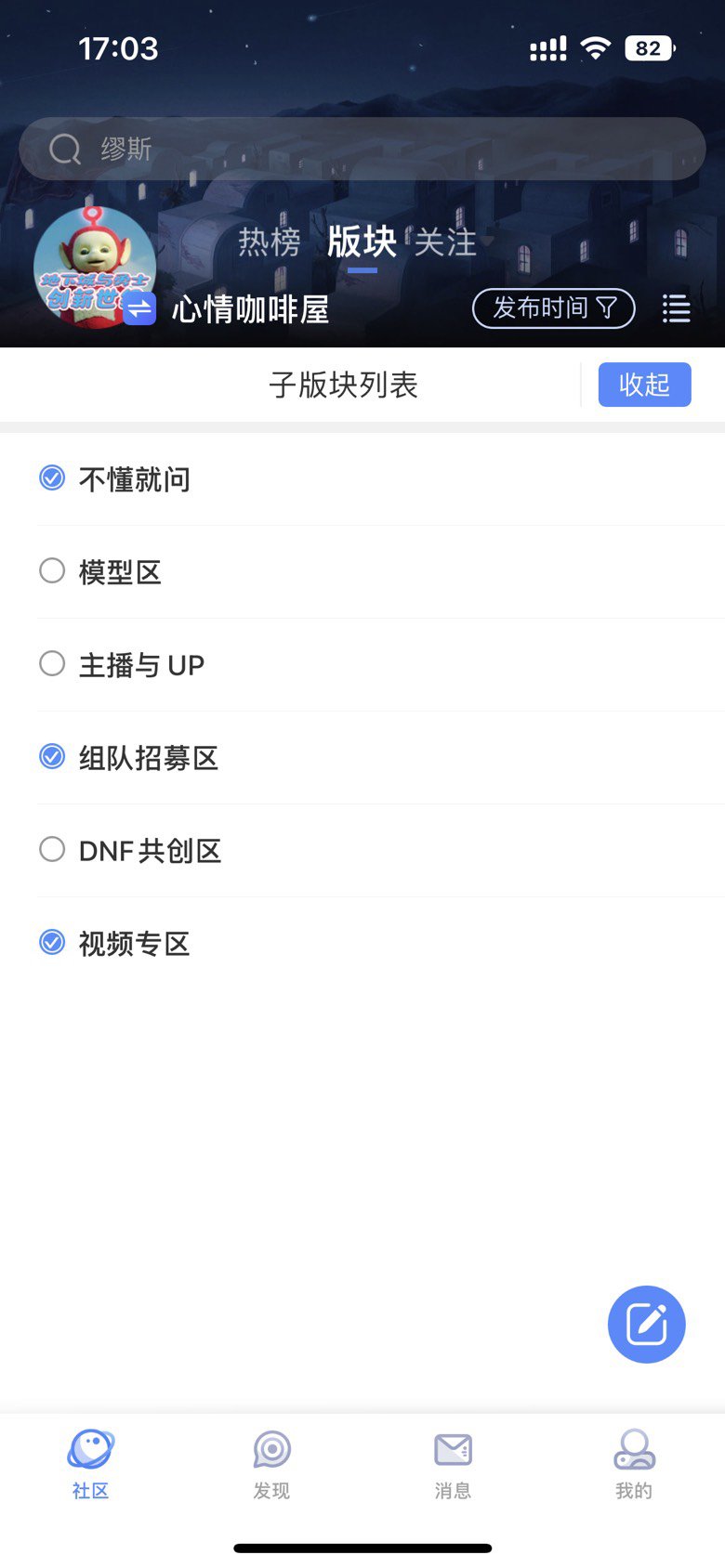Tap the 社区 bottom tab
725x1568 pixels.
tap(90, 1464)
